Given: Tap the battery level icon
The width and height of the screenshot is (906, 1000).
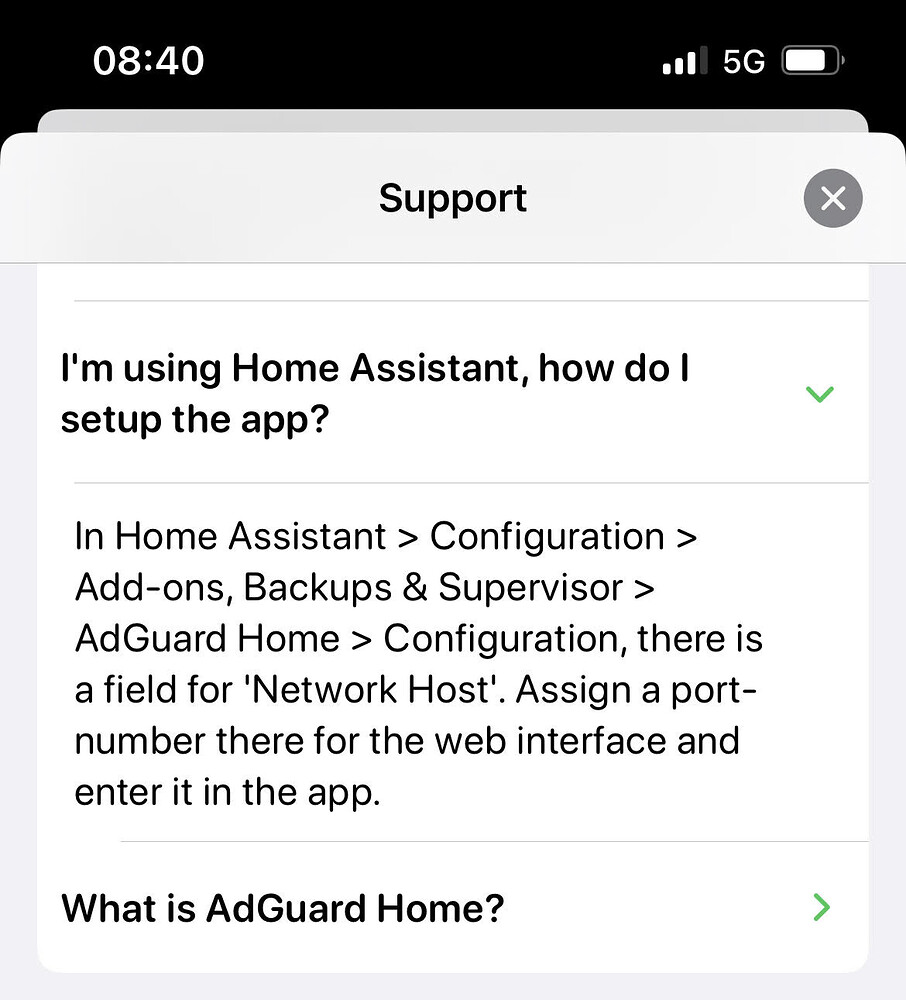Looking at the screenshot, I should (812, 60).
